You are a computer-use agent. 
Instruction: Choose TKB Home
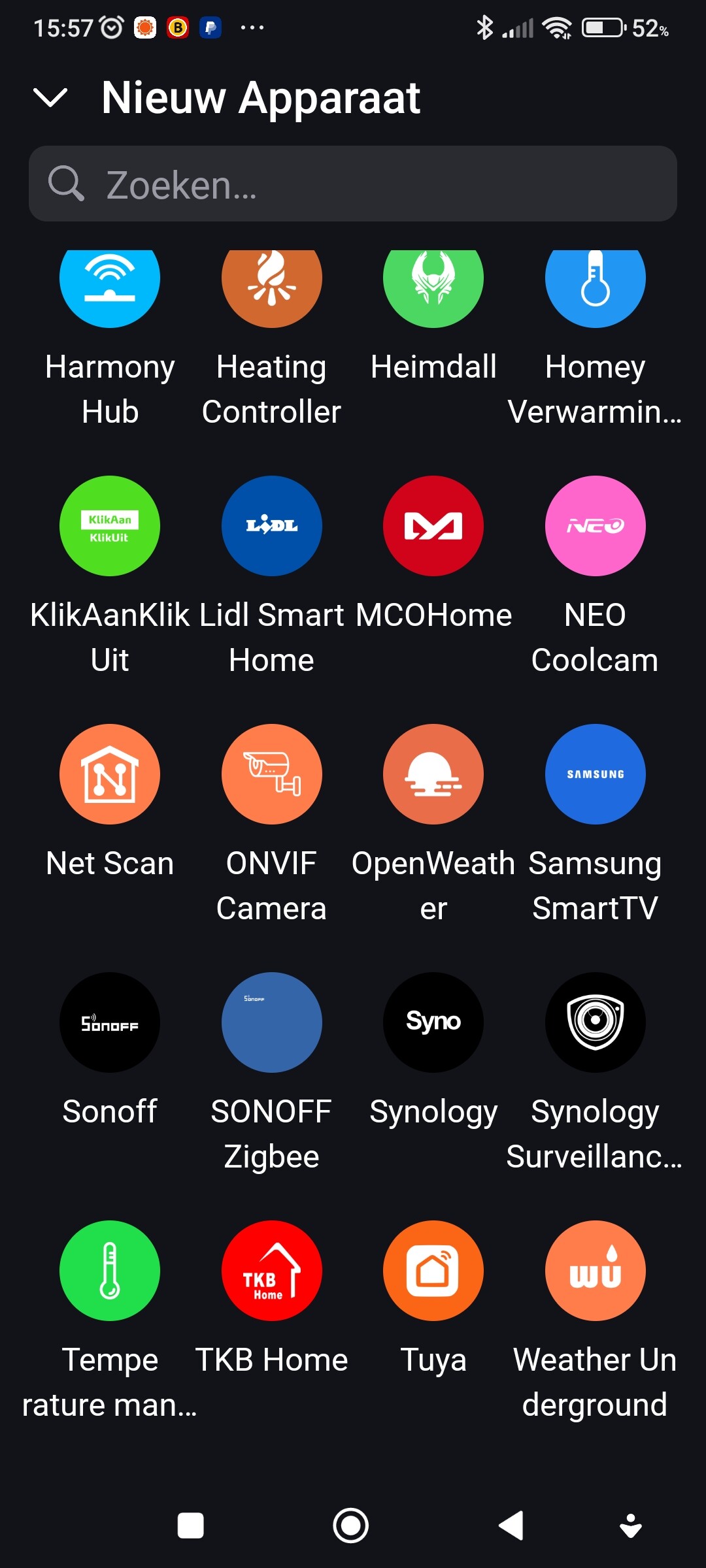point(271,1271)
